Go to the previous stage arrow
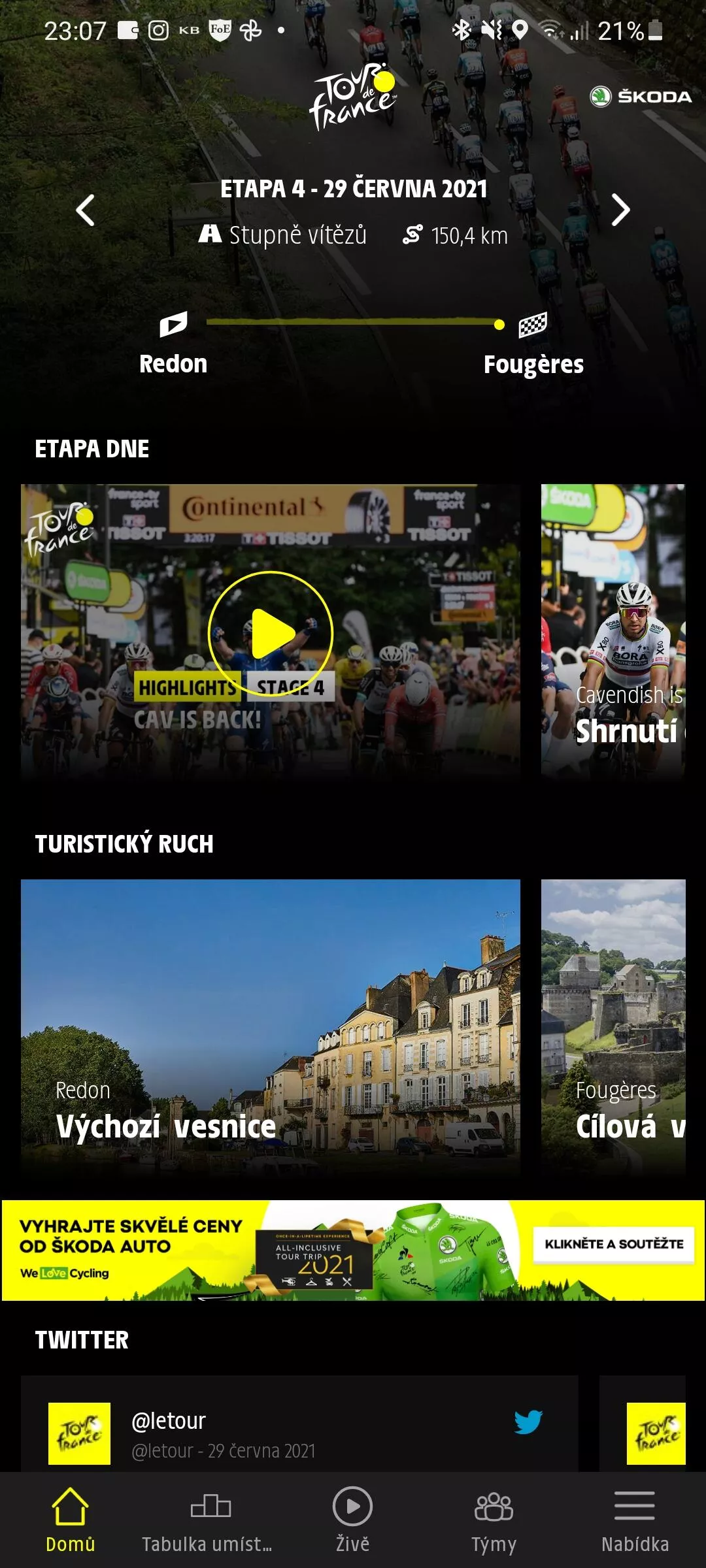 (86, 210)
